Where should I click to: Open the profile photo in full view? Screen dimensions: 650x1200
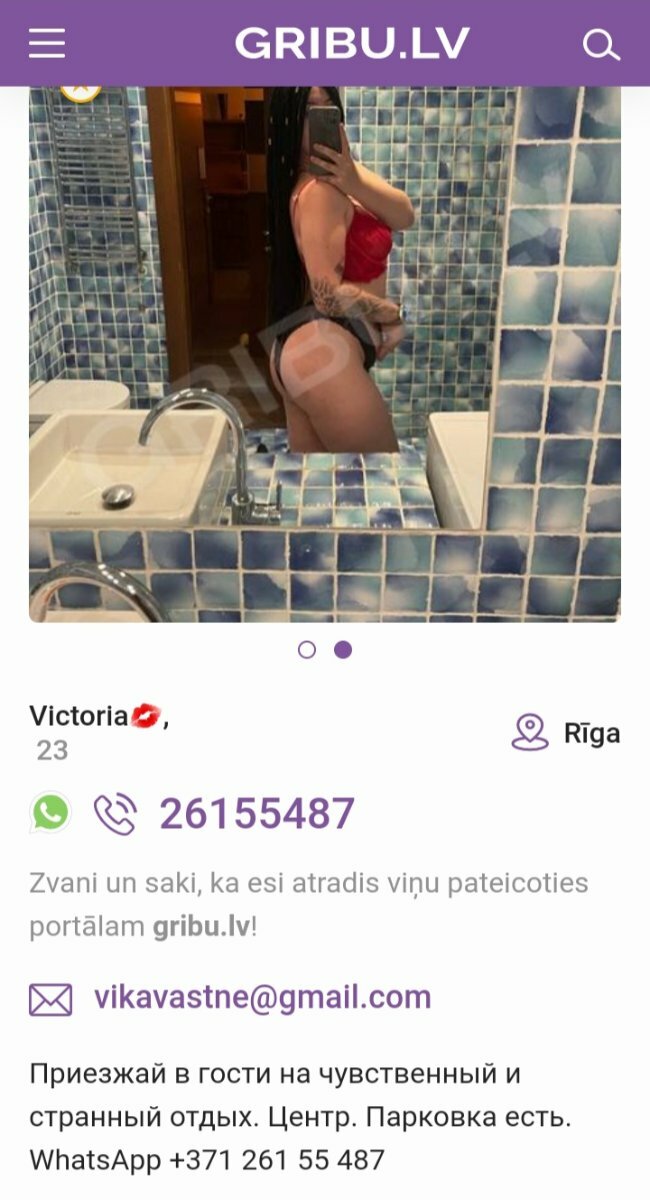(325, 355)
